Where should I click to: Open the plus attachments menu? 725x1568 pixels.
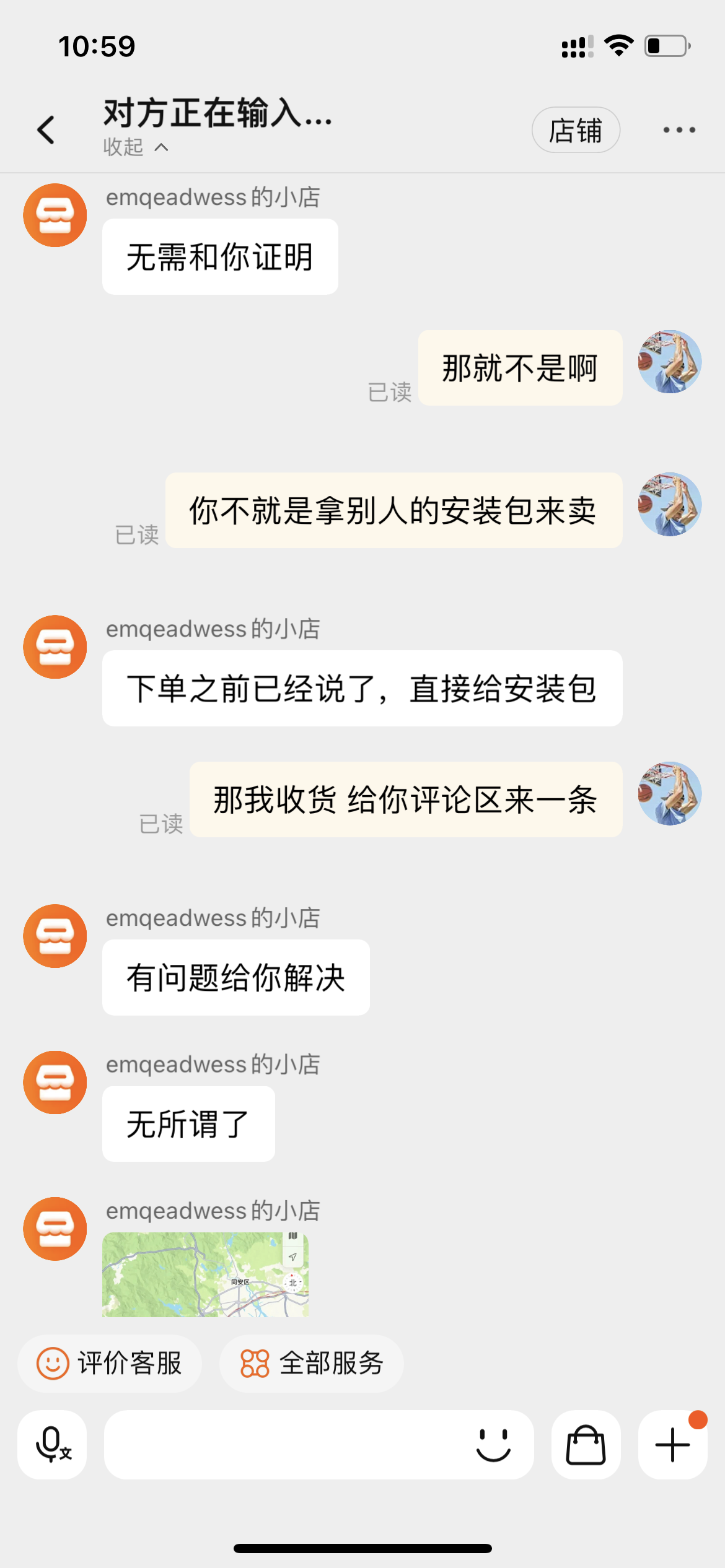pos(673,1445)
